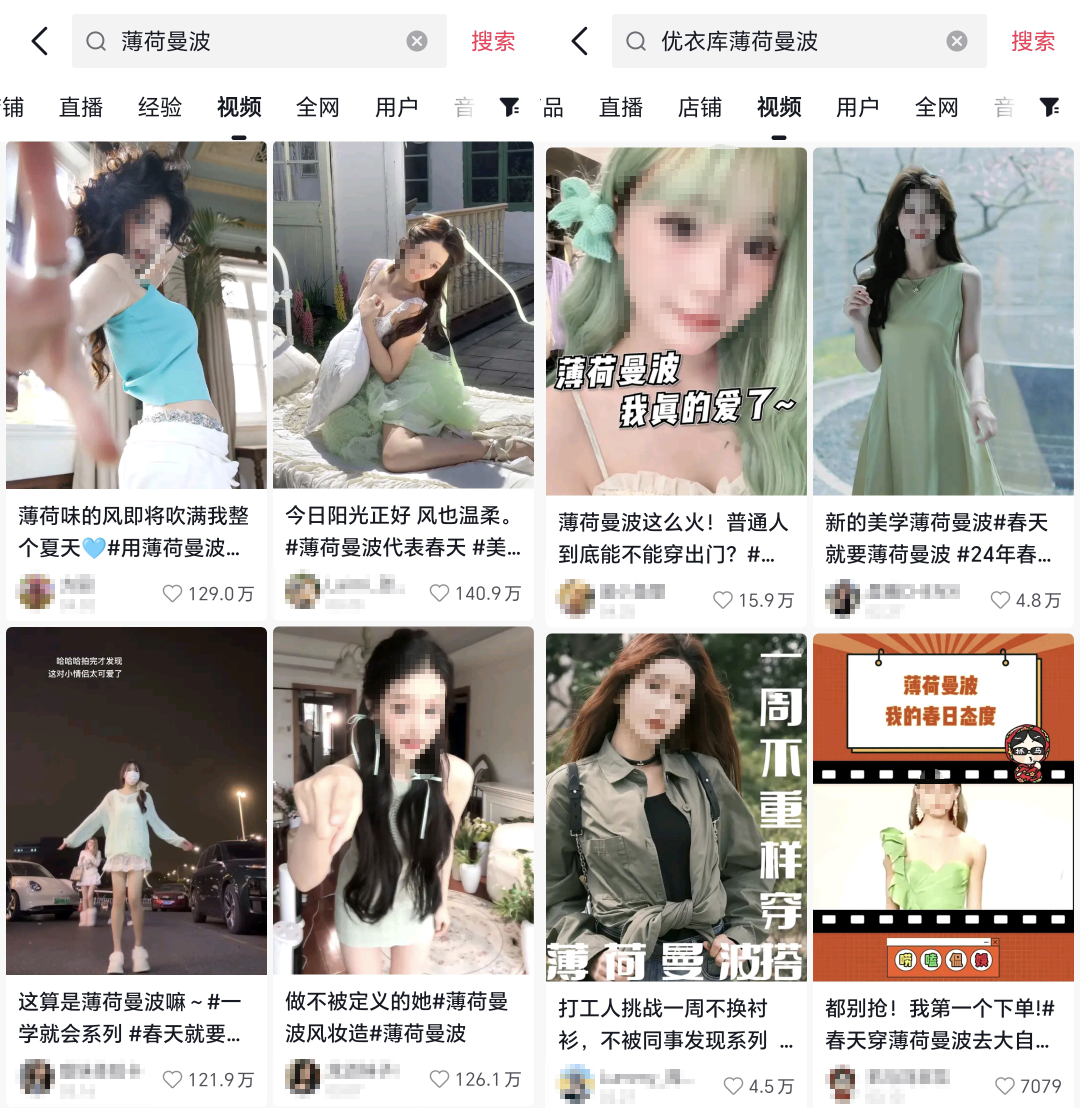Switch to the 经验 tab

(160, 107)
